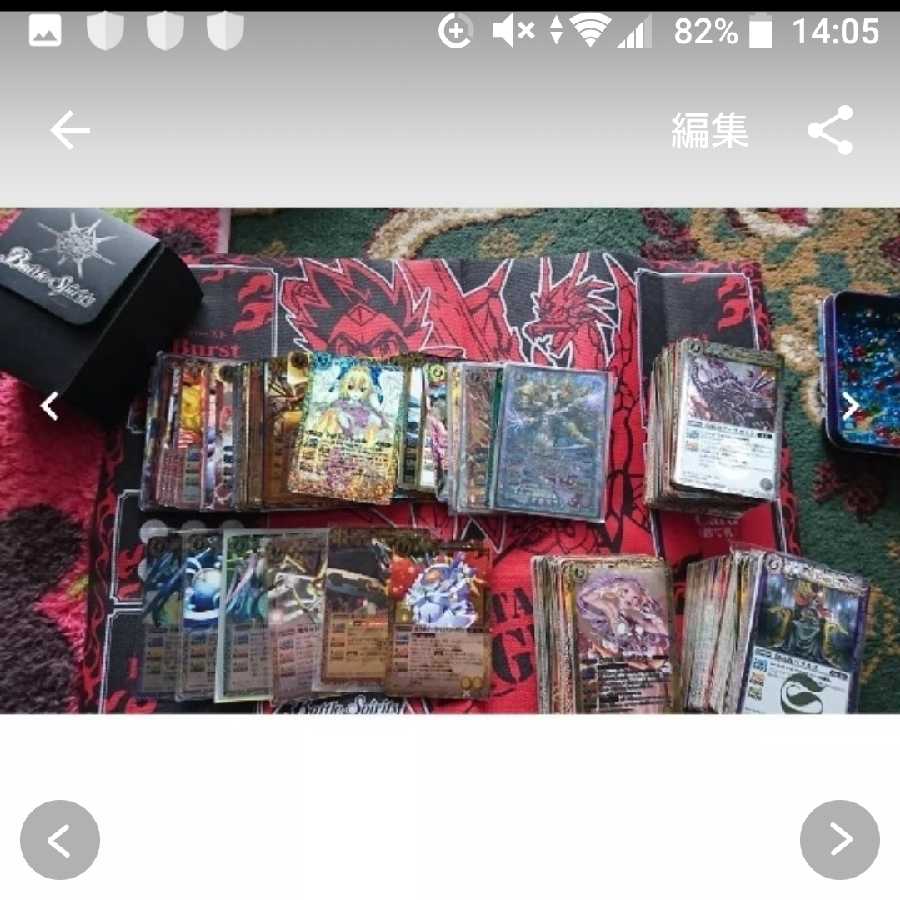Tap the 編集 edit button

(x=709, y=130)
